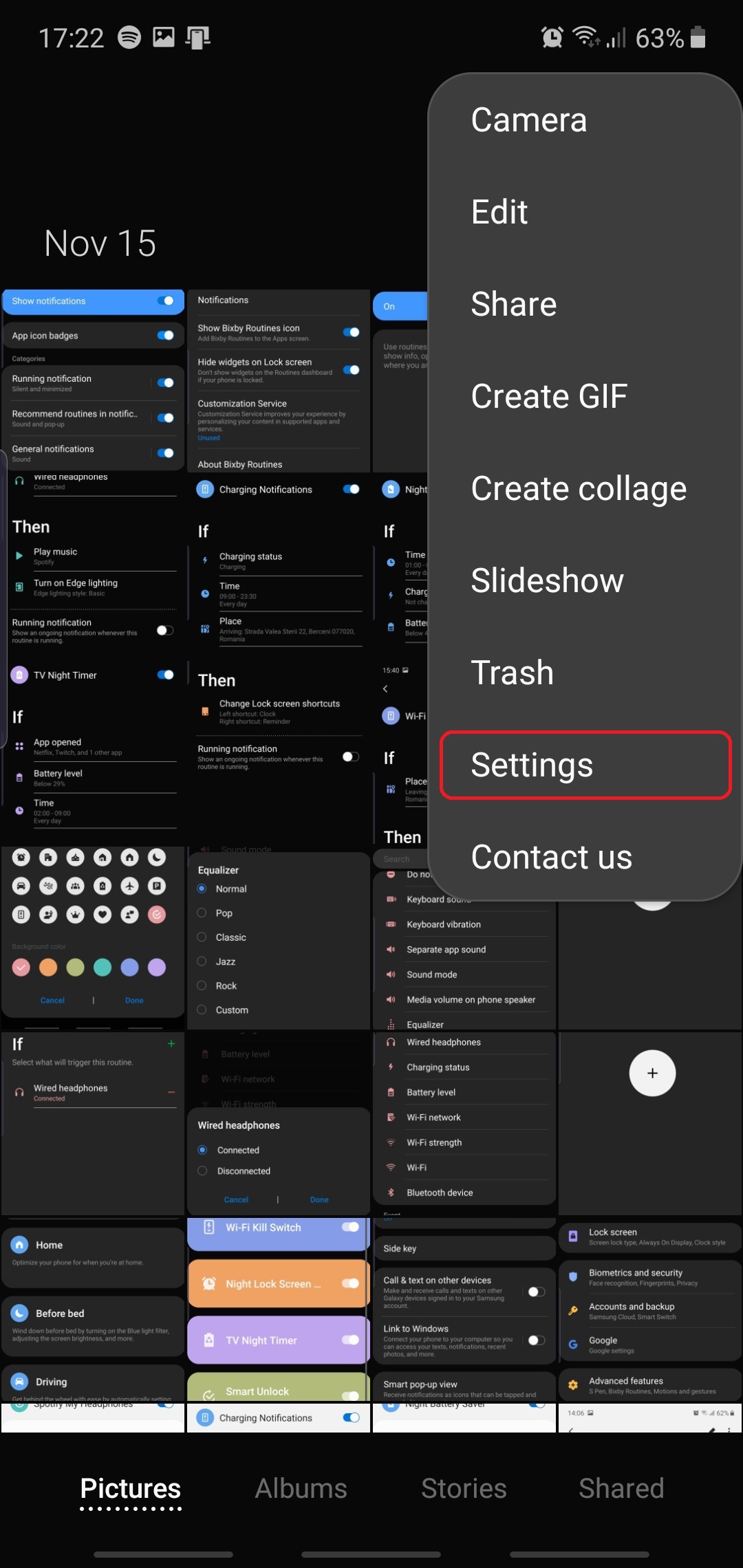This screenshot has width=743, height=1568.
Task: Switch to the Stories tab
Action: click(464, 1488)
